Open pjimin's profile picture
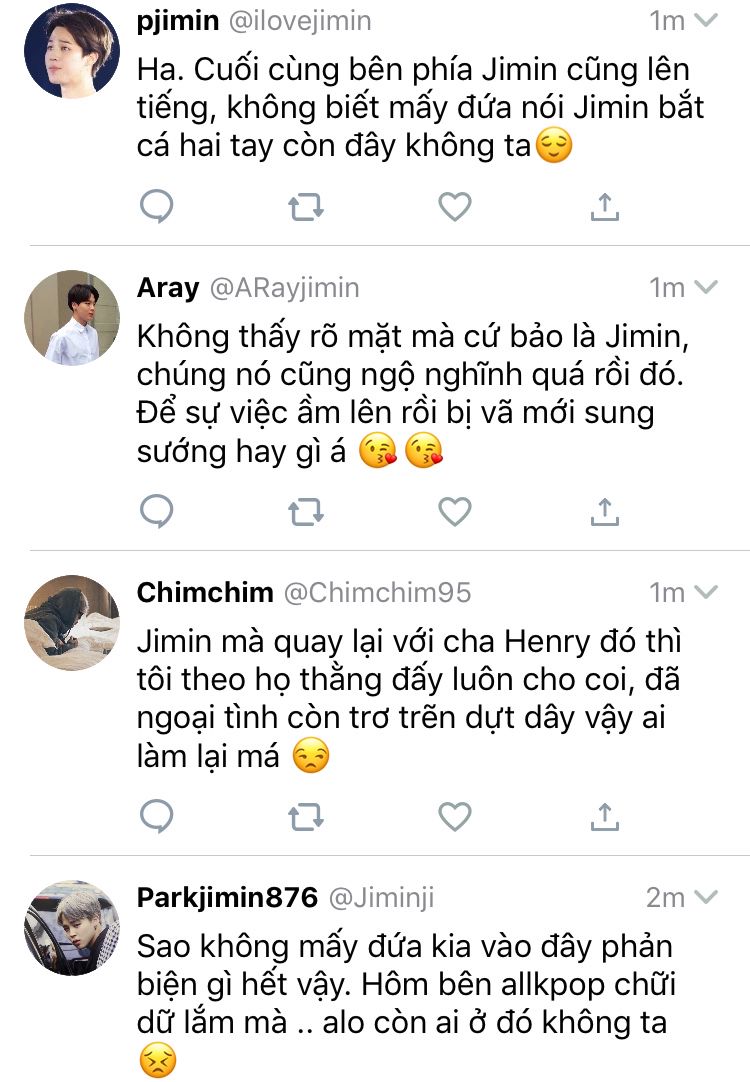The image size is (750, 1082). [72, 50]
